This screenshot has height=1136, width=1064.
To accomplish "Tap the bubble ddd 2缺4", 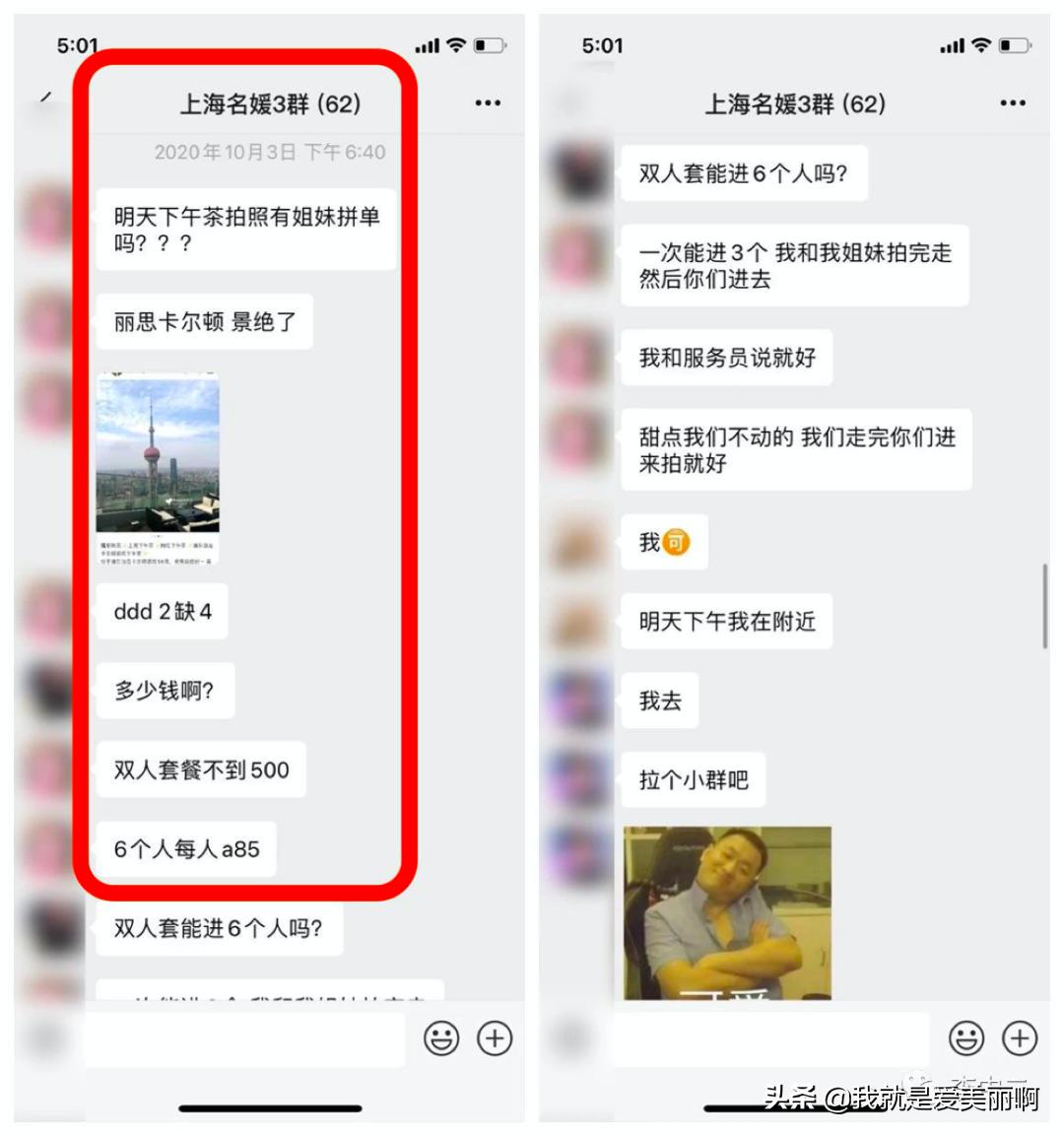I will point(163,611).
